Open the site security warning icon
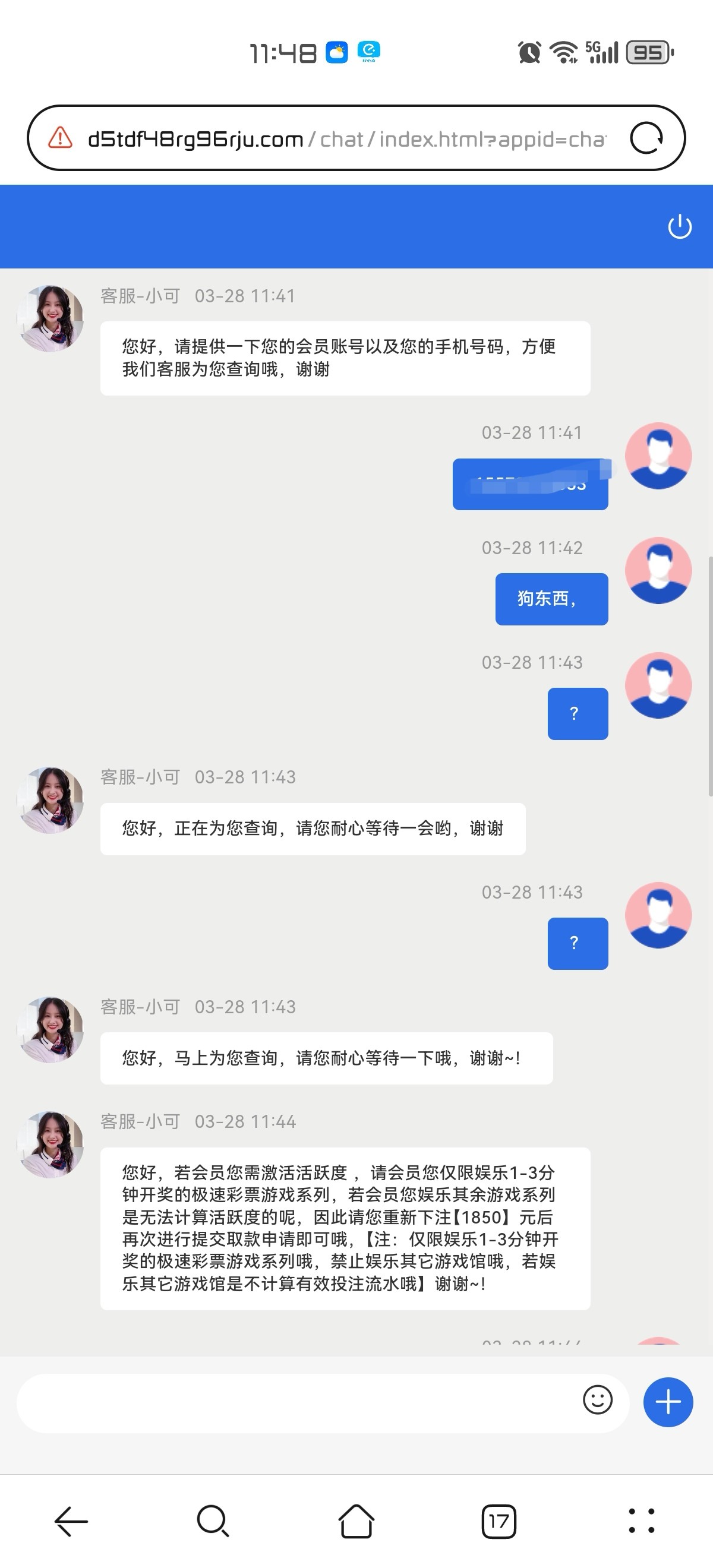713x1568 pixels. point(60,138)
